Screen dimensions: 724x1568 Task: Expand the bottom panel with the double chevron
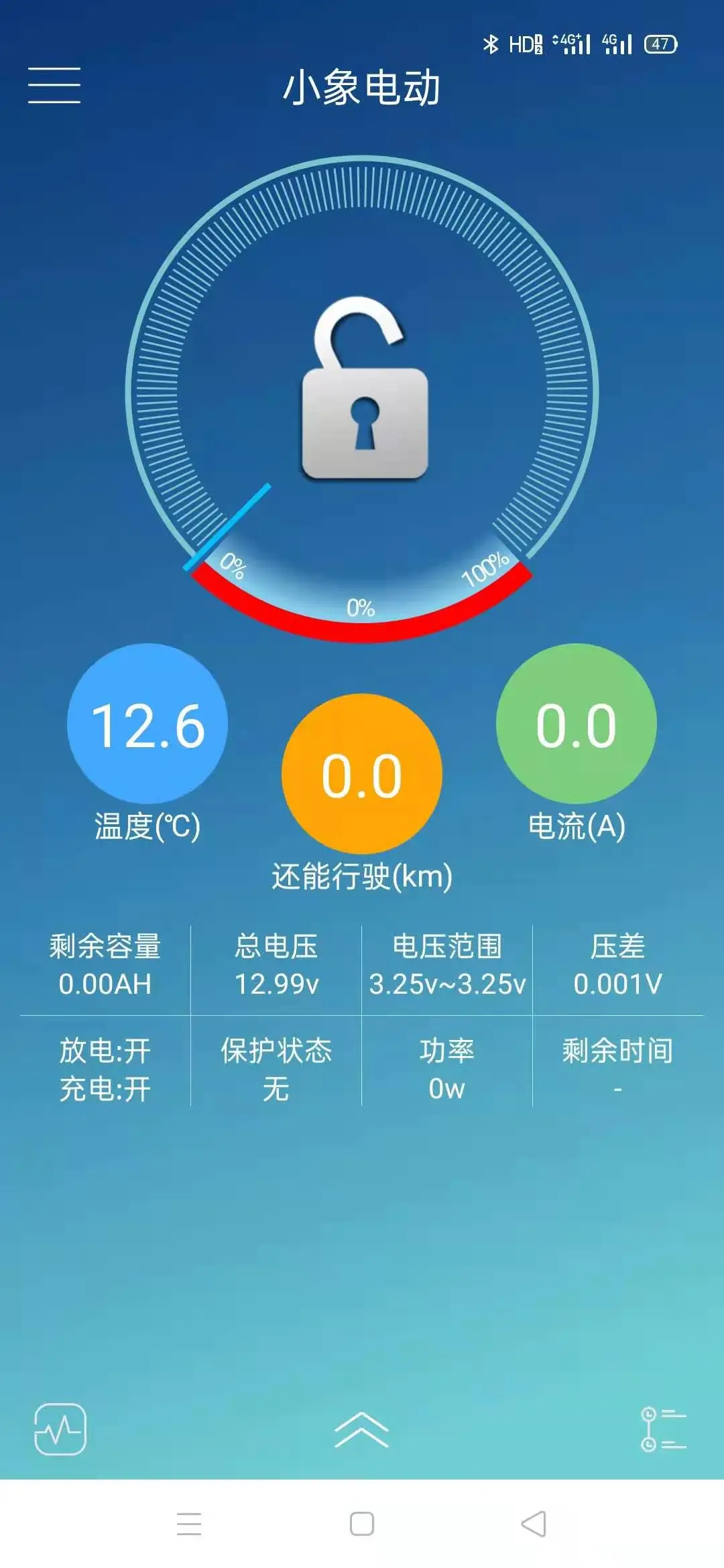(x=362, y=1427)
